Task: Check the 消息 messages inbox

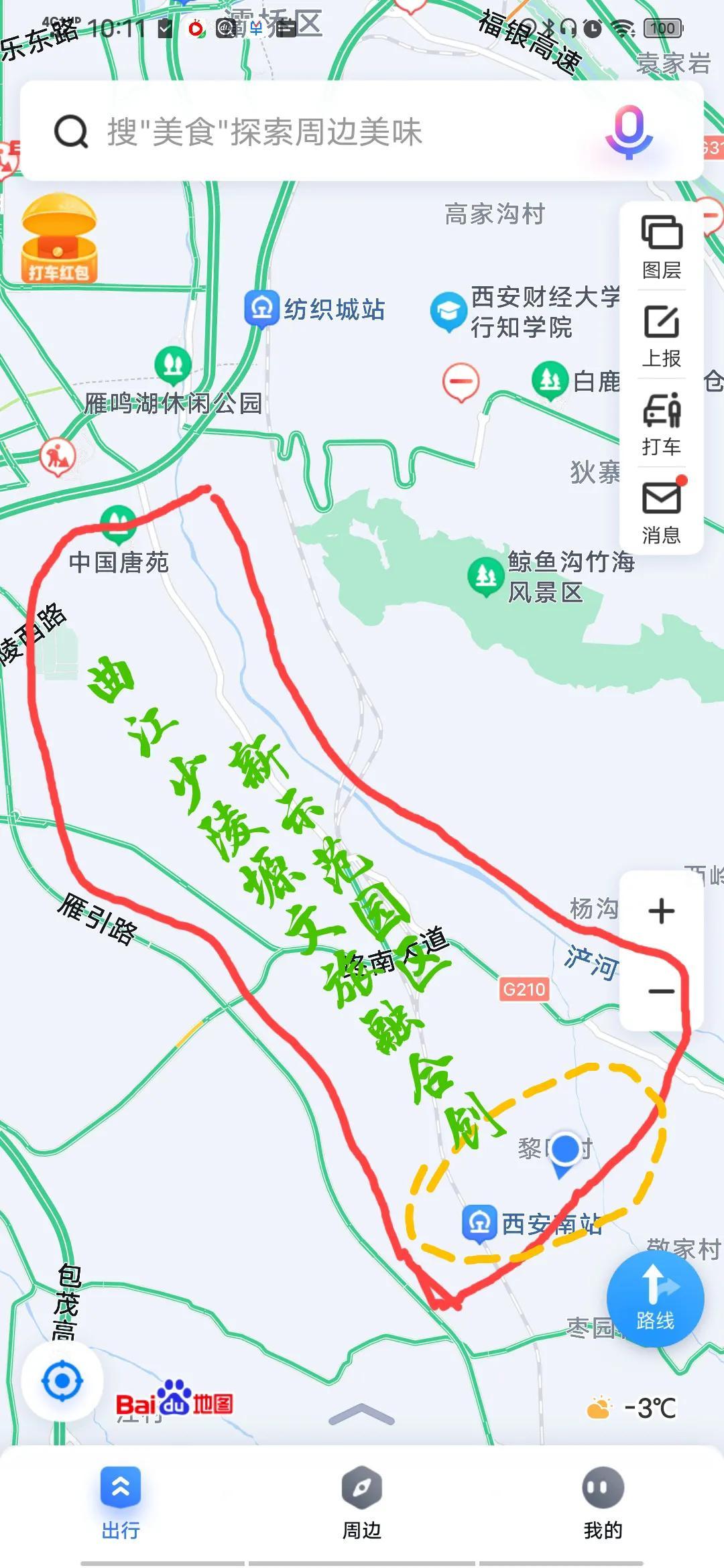Action: tap(662, 512)
